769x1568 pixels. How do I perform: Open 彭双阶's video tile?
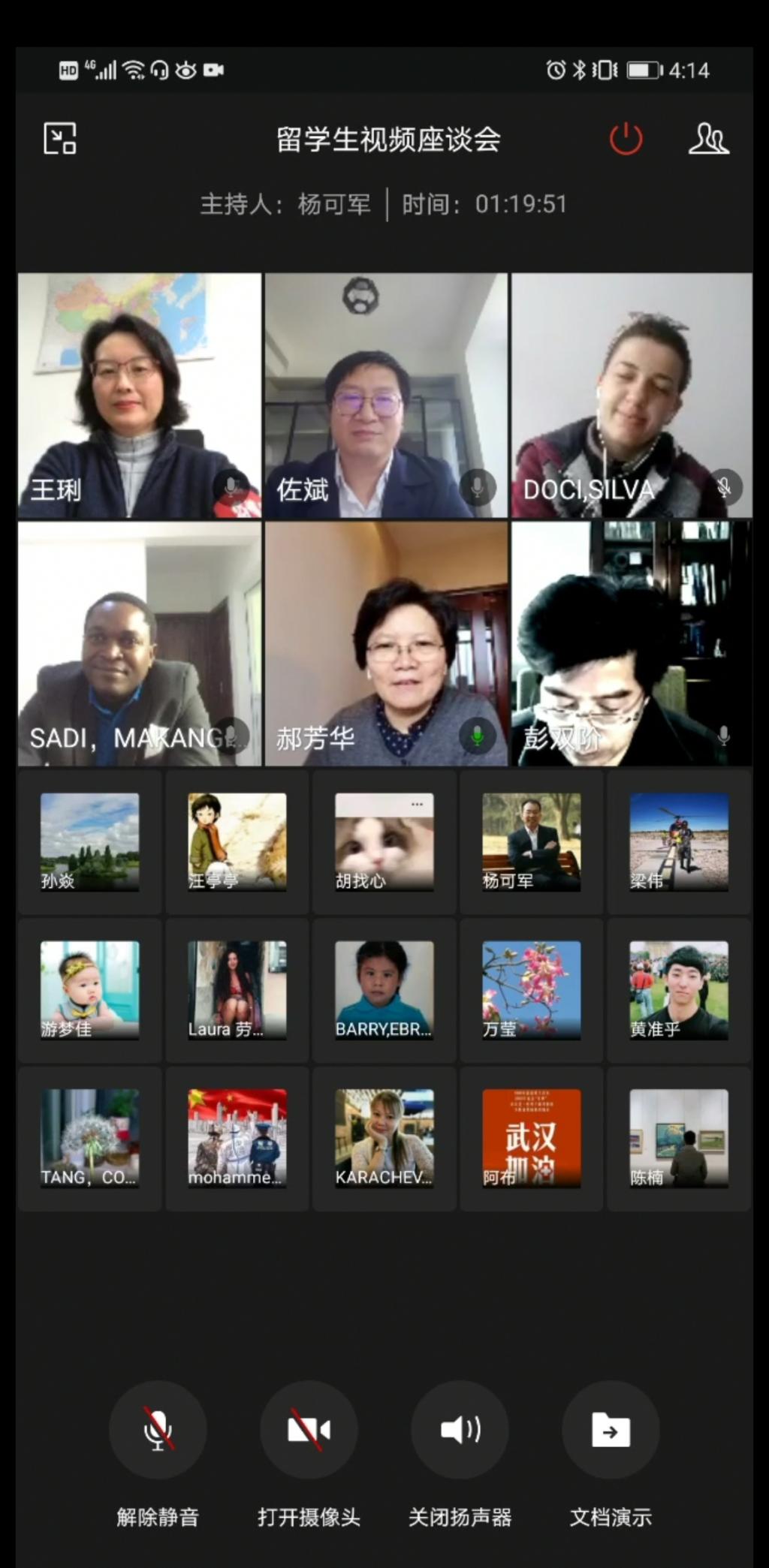632,643
